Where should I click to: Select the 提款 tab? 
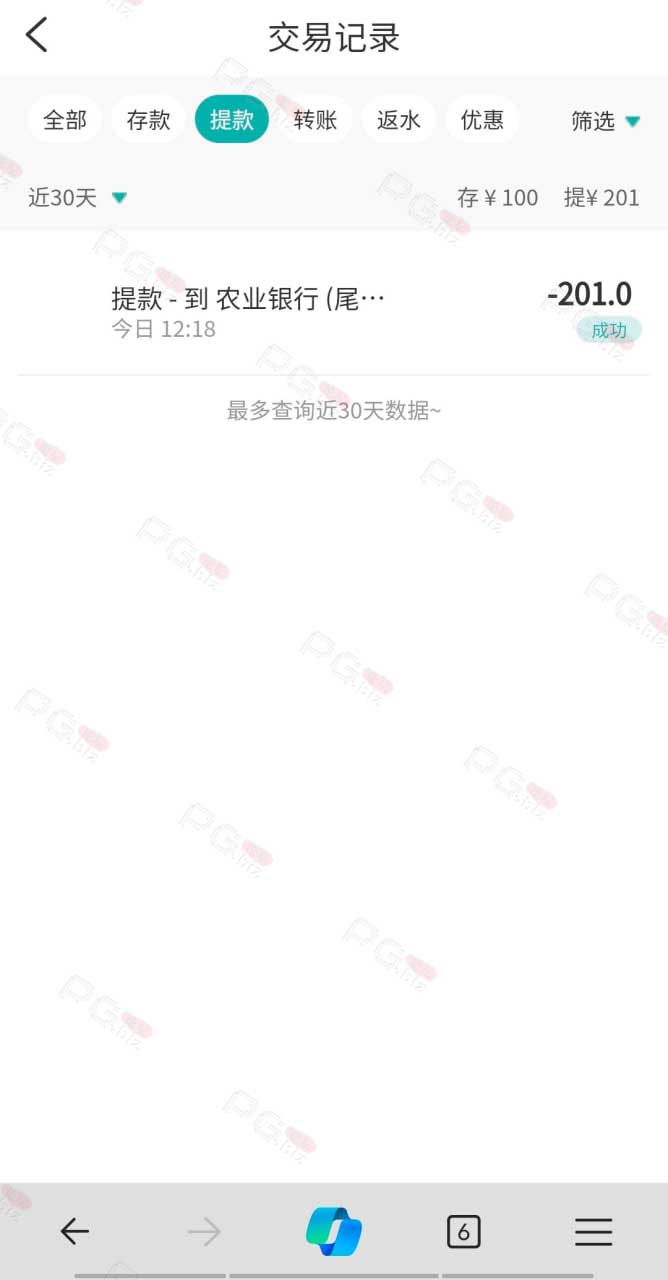coord(232,120)
